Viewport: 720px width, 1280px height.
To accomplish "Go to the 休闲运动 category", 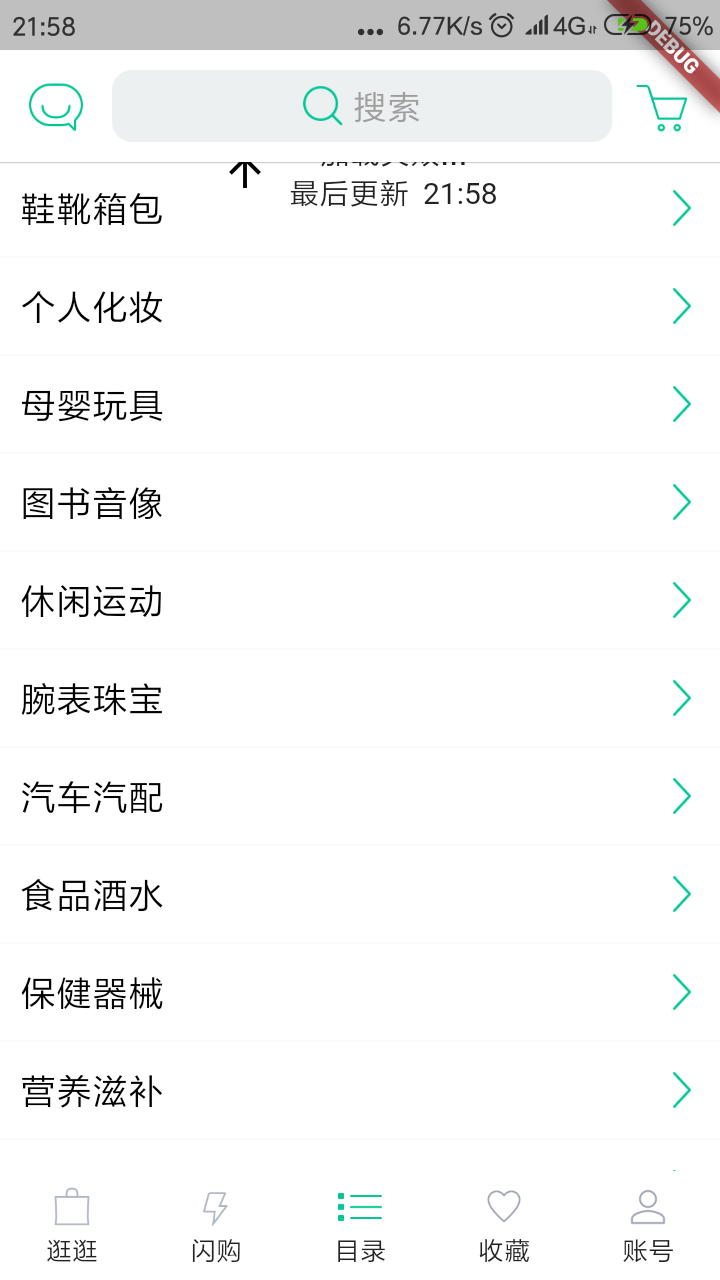I will pyautogui.click(x=360, y=601).
